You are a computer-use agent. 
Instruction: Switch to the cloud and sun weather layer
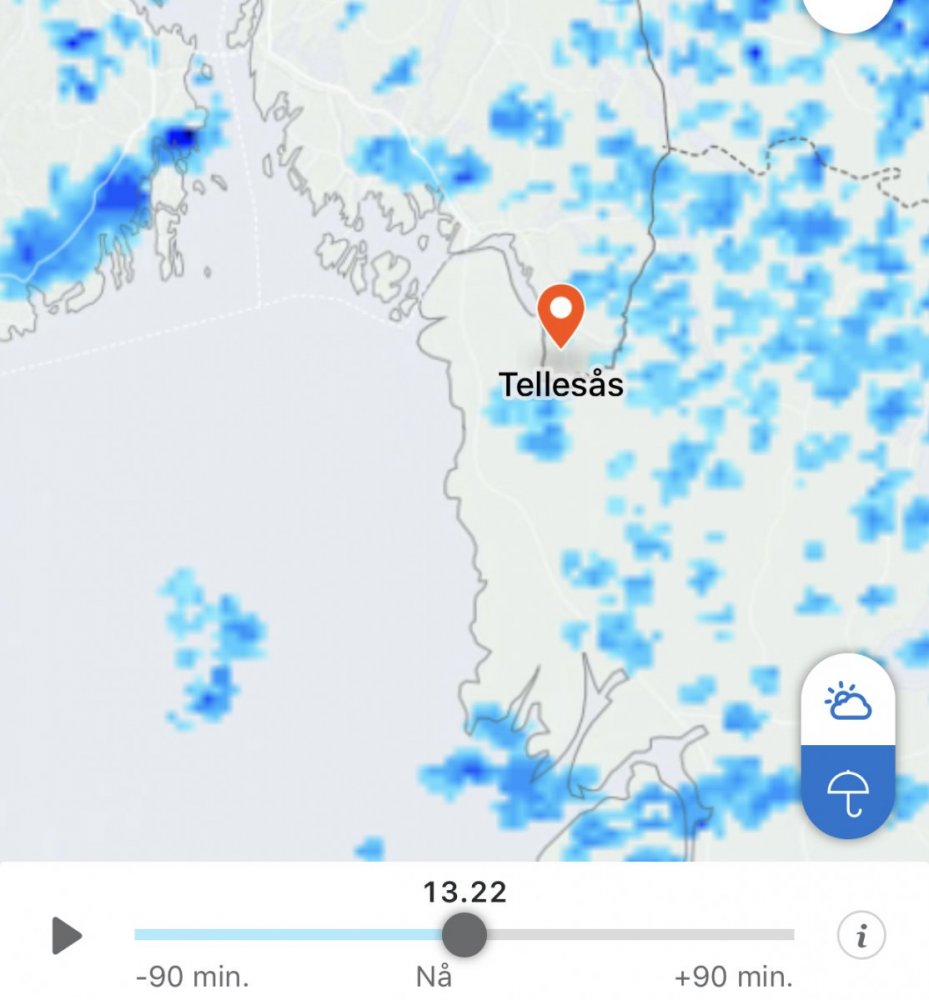848,701
